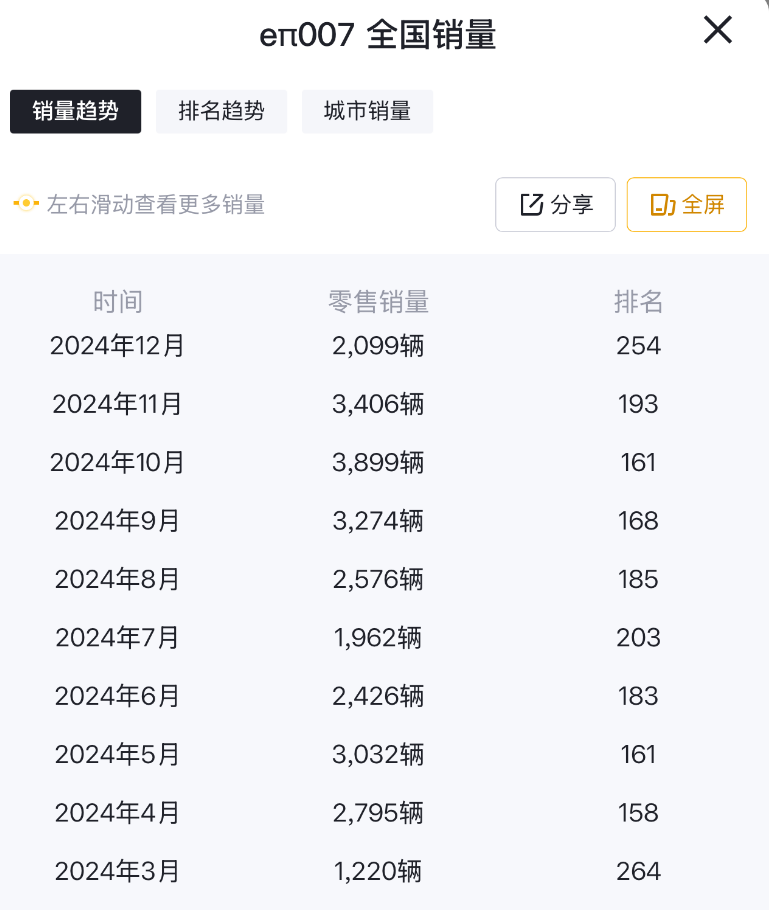
Task: Switch to the 城市销量 tab
Action: (x=367, y=112)
